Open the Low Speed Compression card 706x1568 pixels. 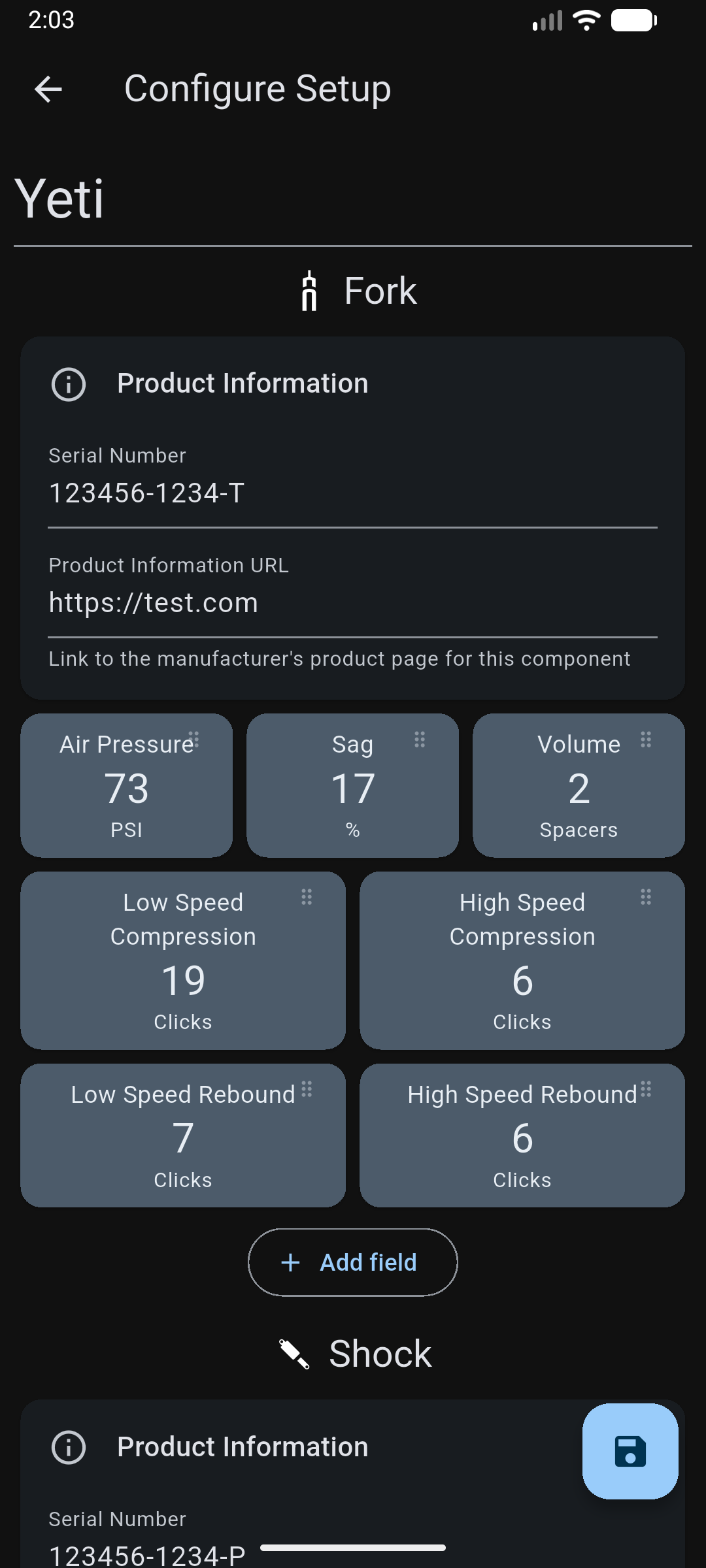click(x=183, y=960)
